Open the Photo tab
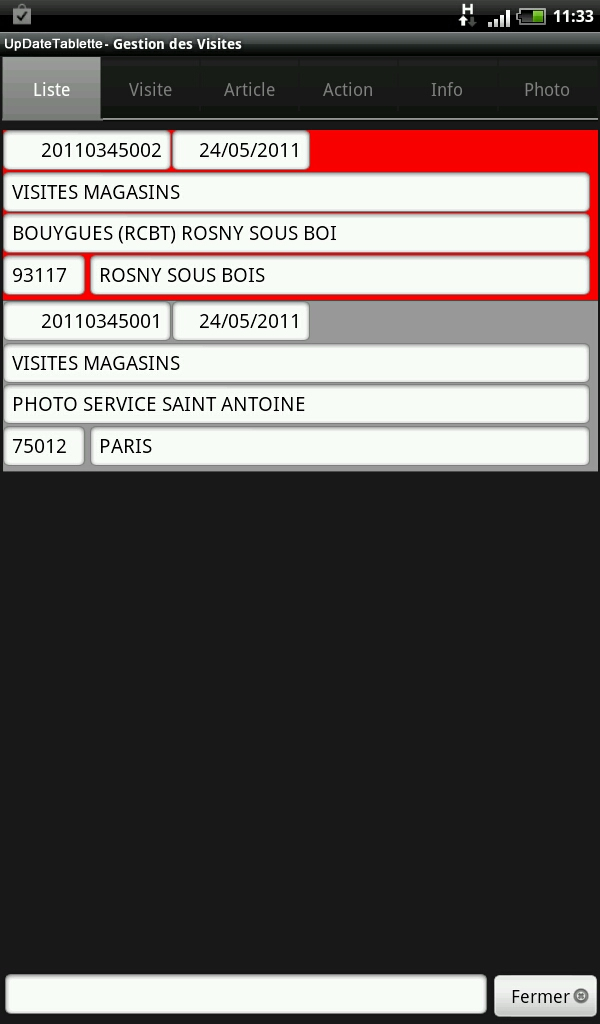Viewport: 600px width, 1024px height. [x=547, y=89]
